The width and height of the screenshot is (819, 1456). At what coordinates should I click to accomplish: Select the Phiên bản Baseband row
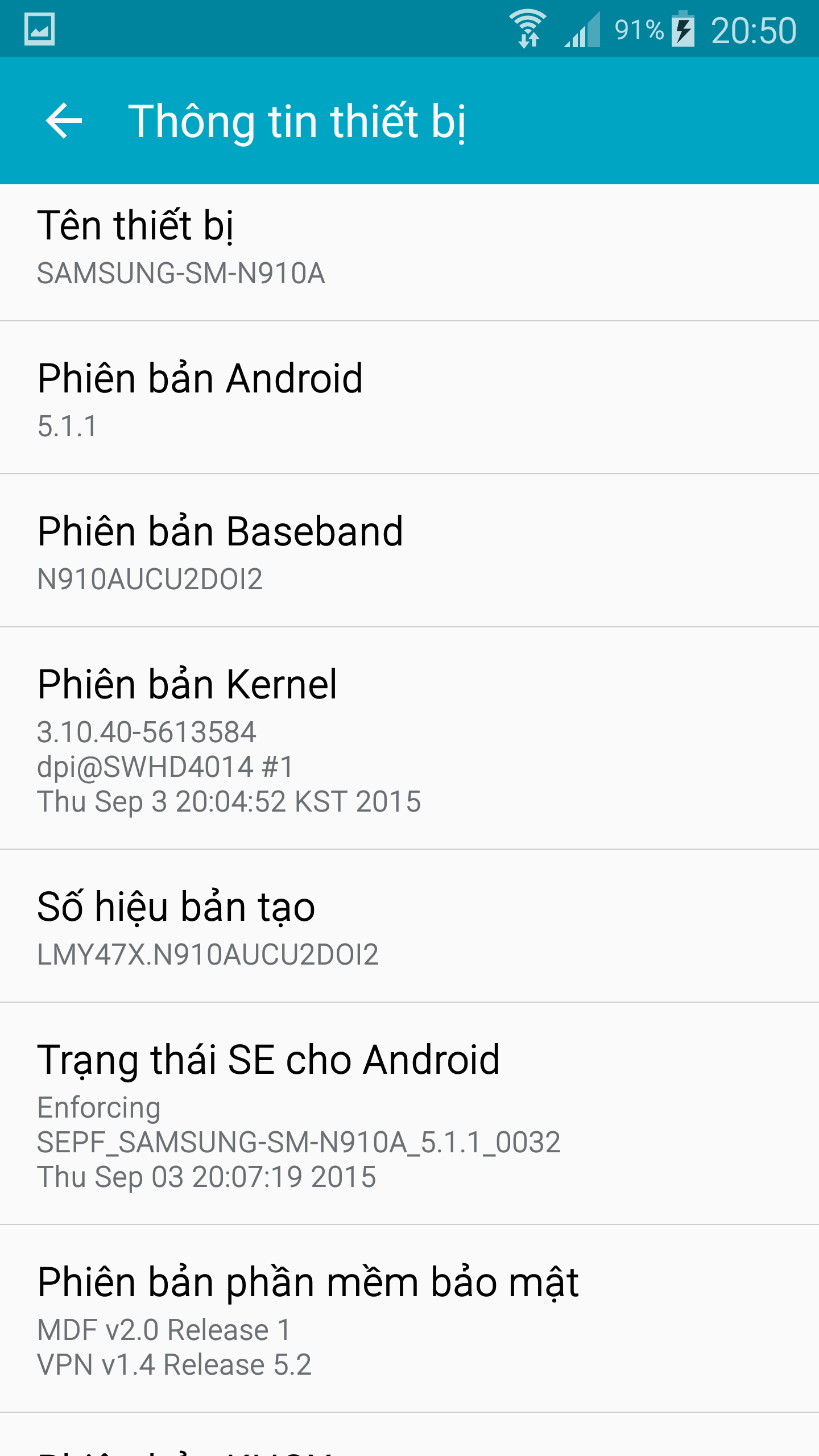pyautogui.click(x=409, y=551)
